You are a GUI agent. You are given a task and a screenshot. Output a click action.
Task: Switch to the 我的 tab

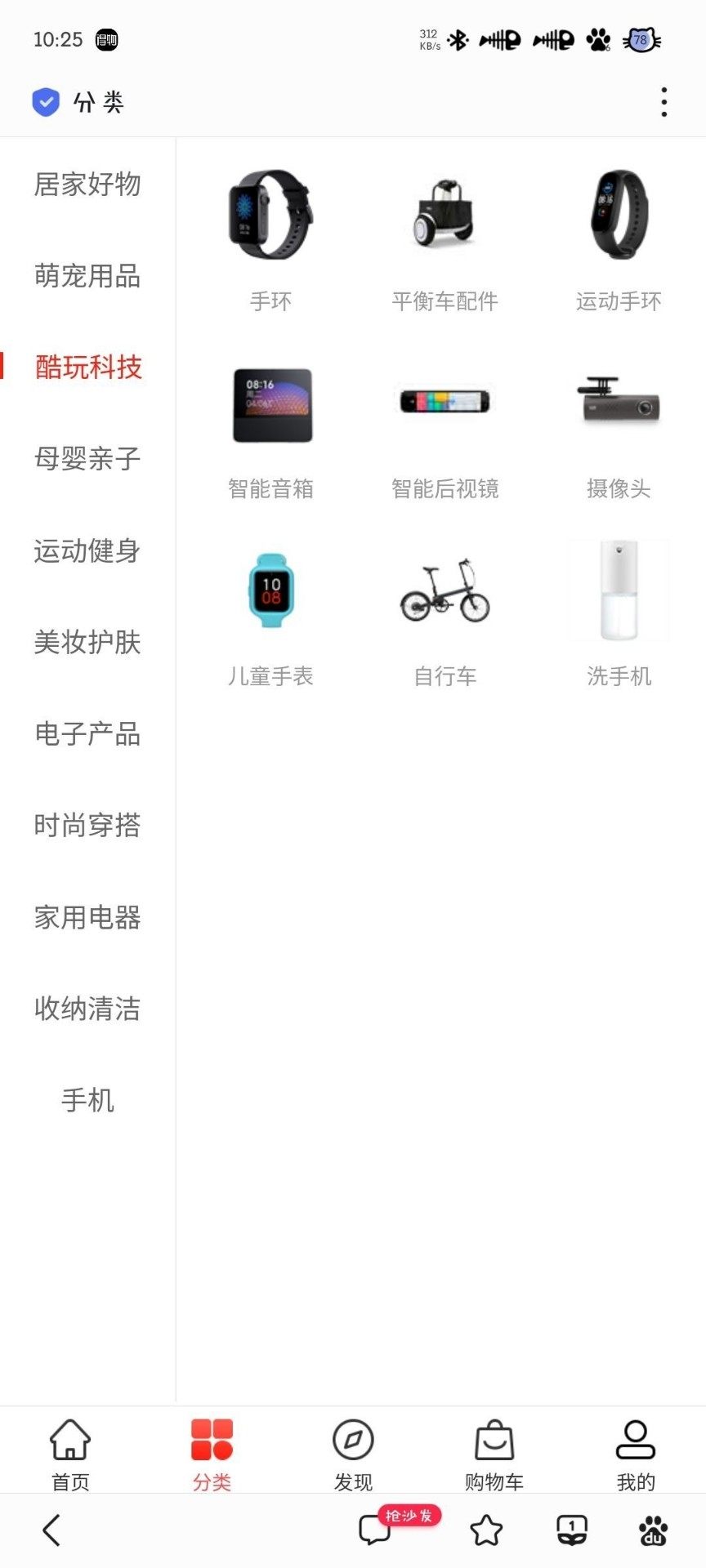pos(636,1455)
